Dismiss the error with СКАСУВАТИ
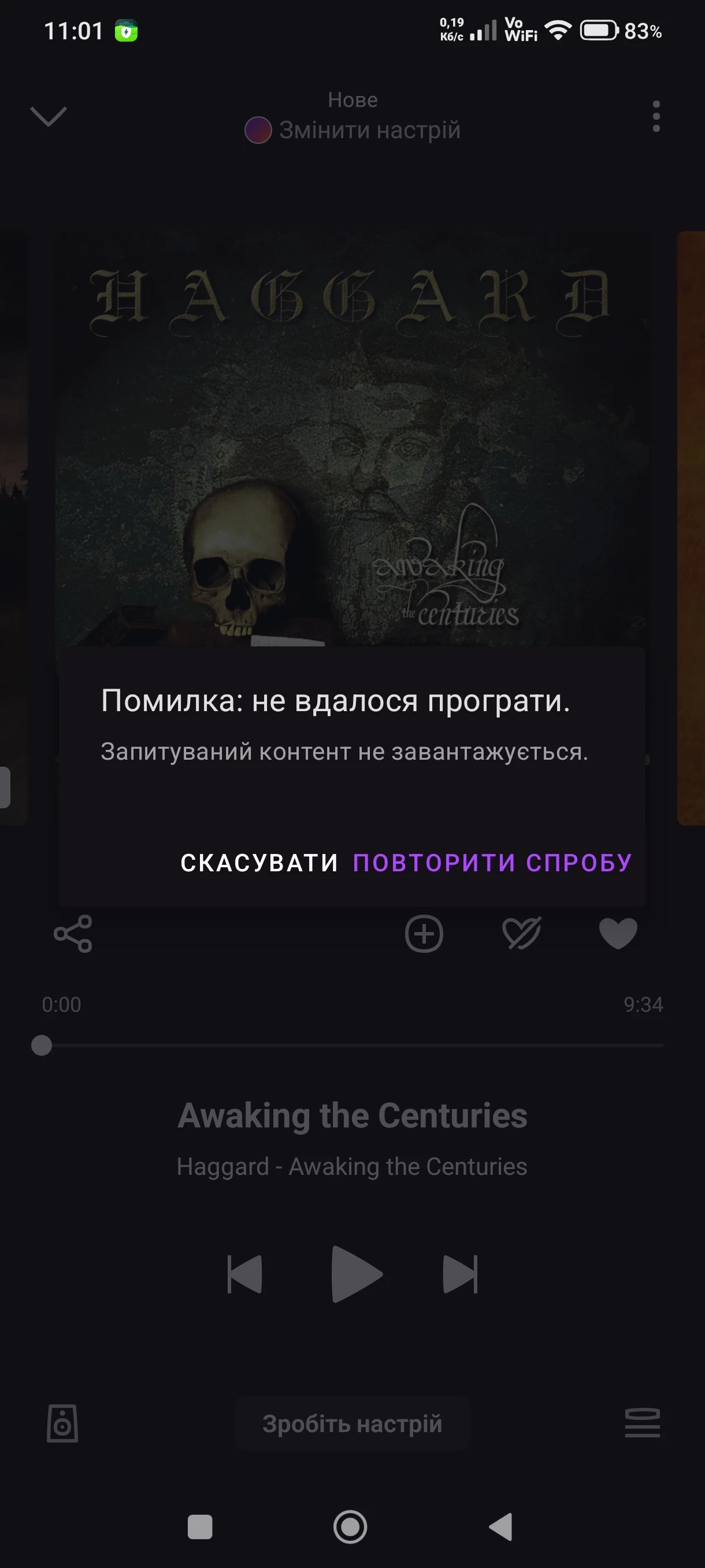 (259, 863)
